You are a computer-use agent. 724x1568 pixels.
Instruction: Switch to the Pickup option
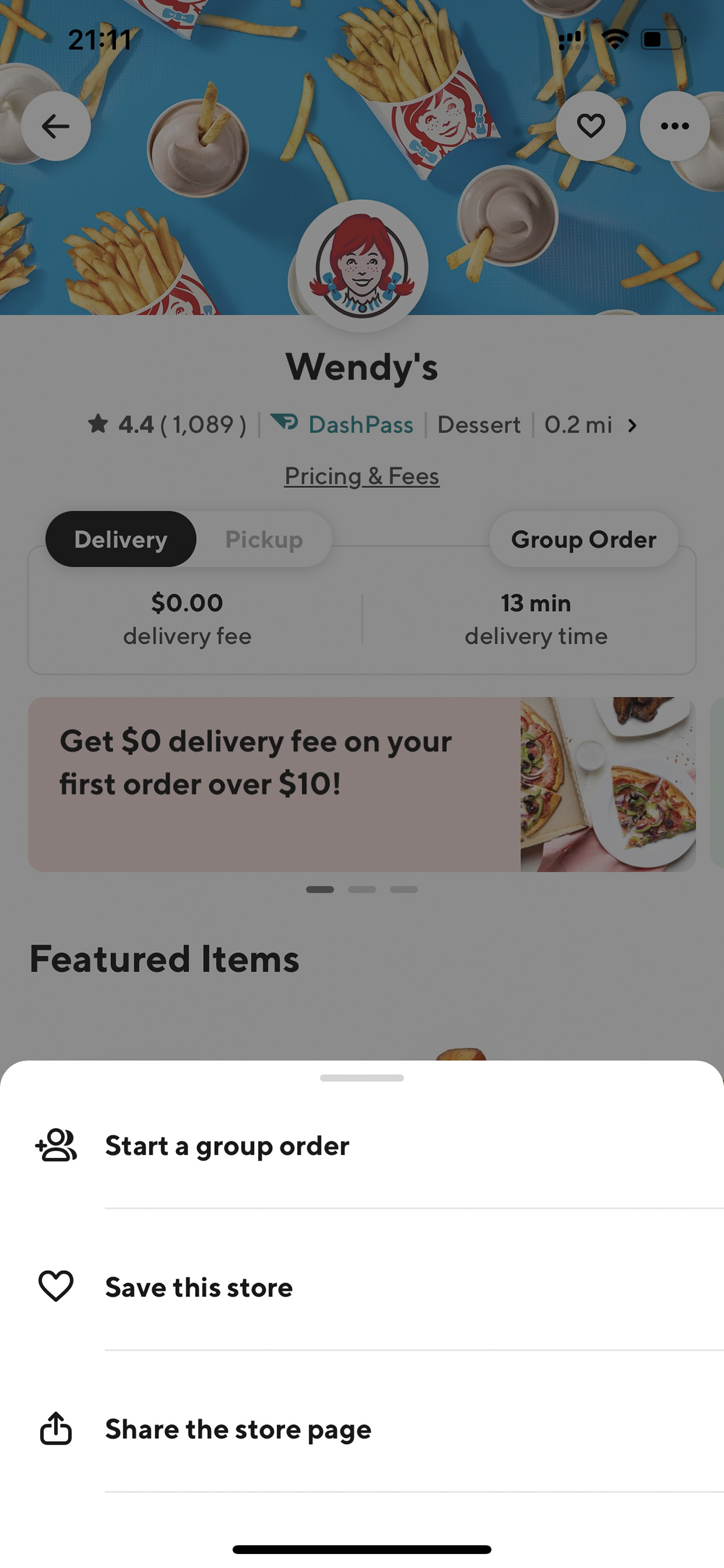tap(263, 539)
